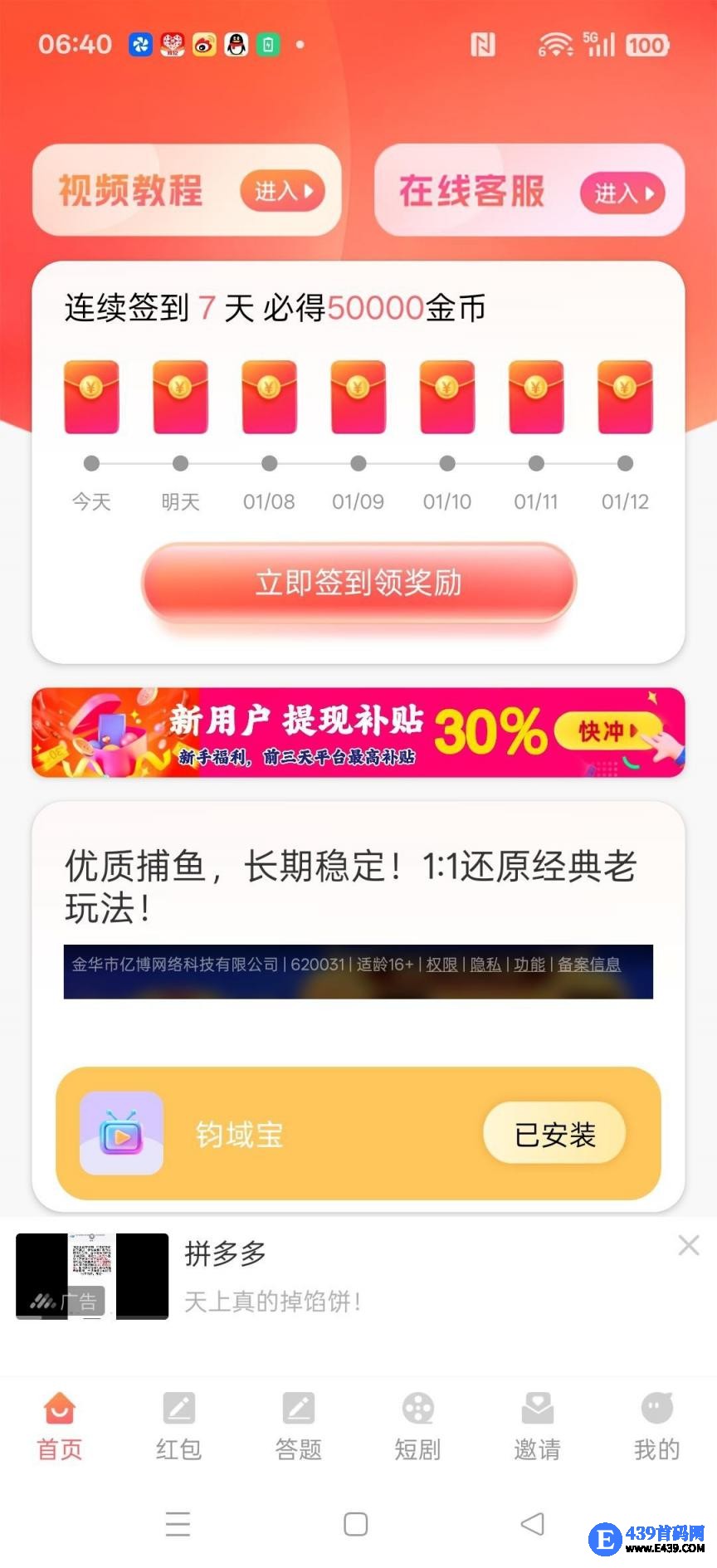Open the 权限 permissions link
This screenshot has width=717, height=1568.
[x=441, y=965]
